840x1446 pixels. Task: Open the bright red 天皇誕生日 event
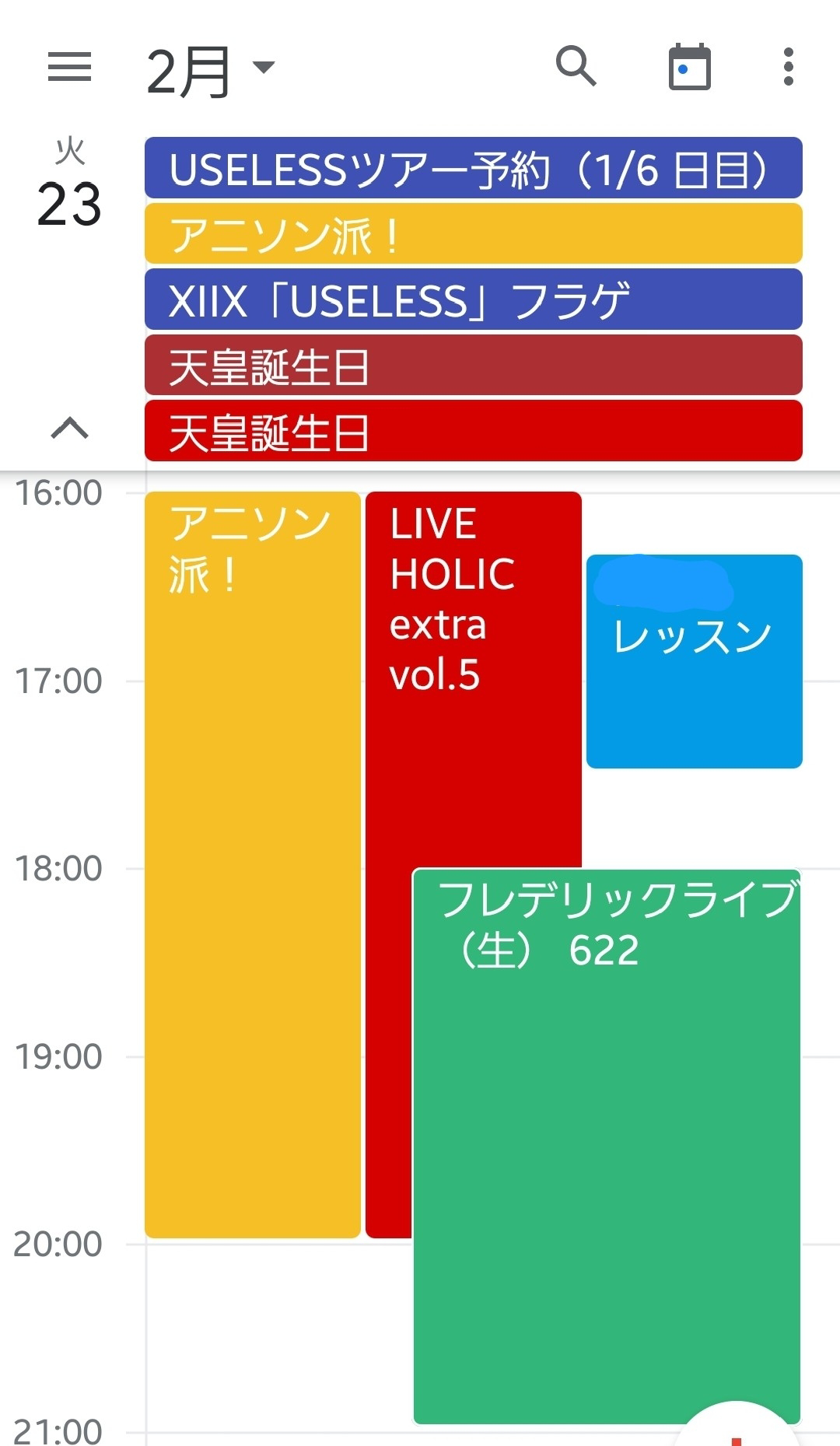(473, 431)
